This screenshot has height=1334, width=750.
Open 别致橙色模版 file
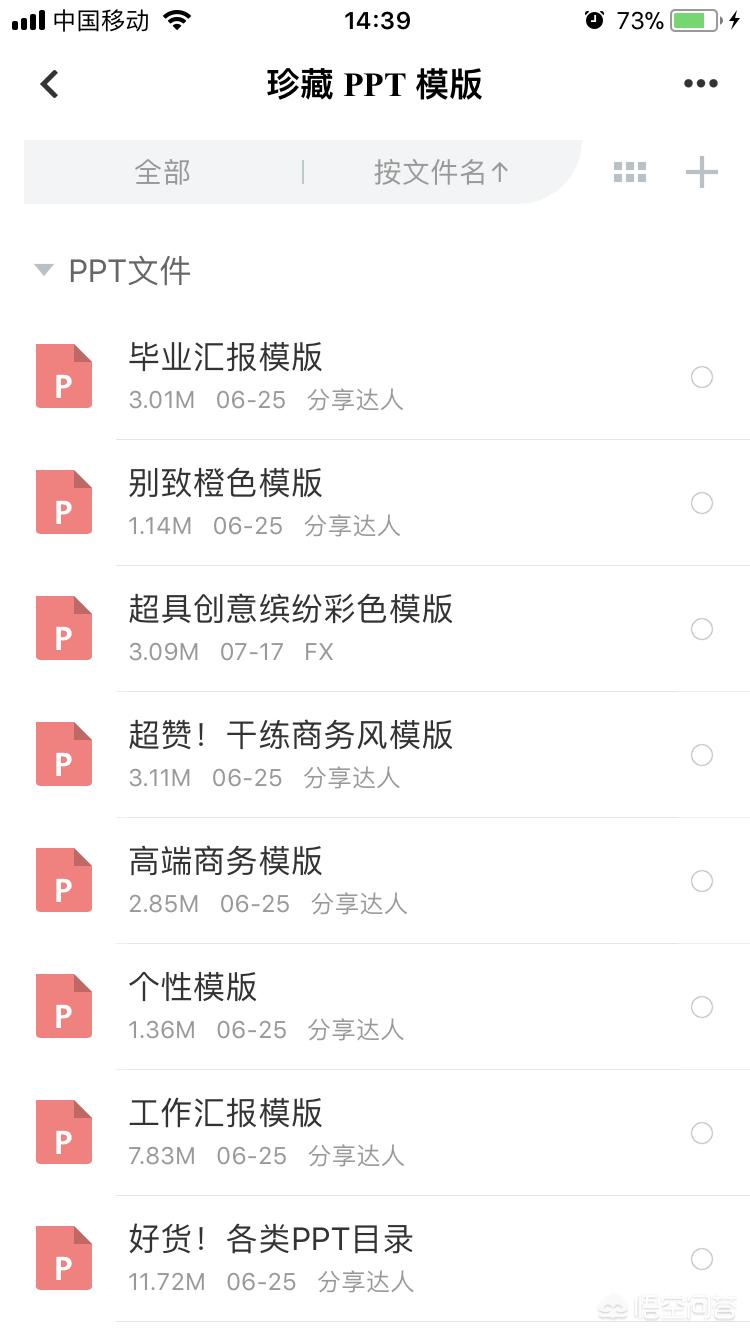pyautogui.click(x=375, y=502)
